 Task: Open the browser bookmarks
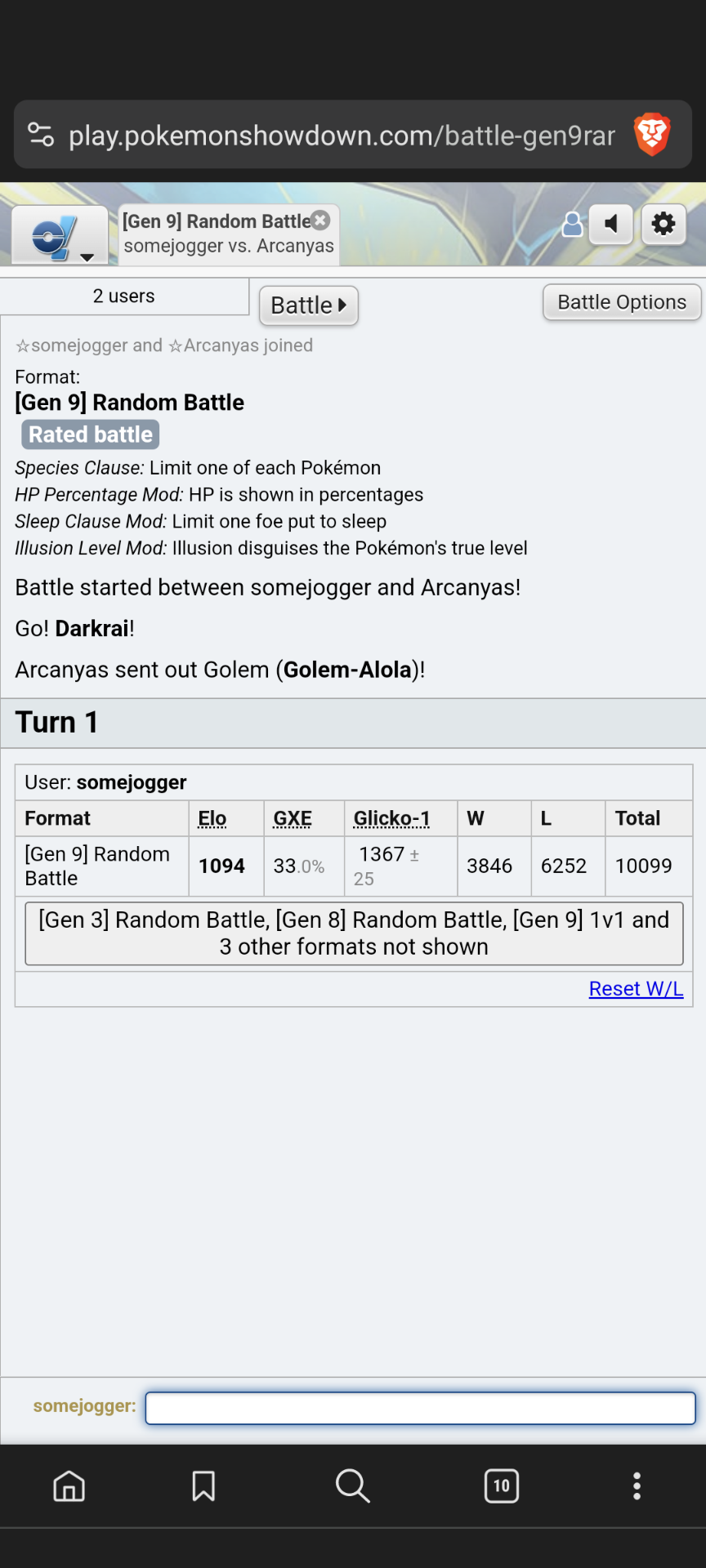point(203,1486)
